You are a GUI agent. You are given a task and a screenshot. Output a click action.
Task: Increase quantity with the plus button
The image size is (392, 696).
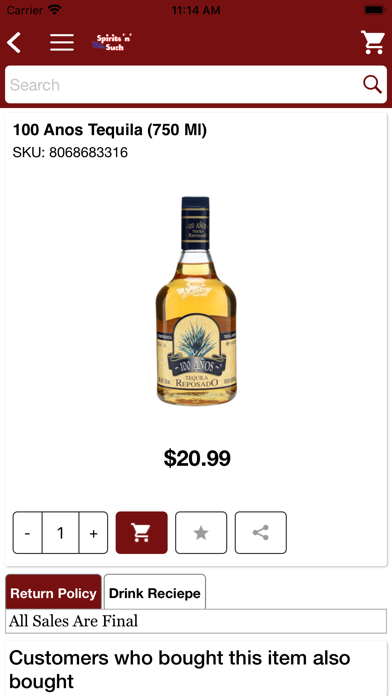[93, 533]
